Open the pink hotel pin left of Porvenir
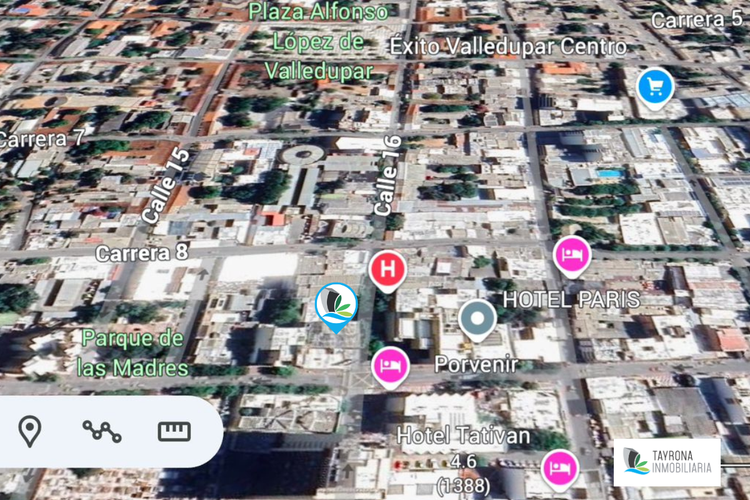 pos(389,366)
